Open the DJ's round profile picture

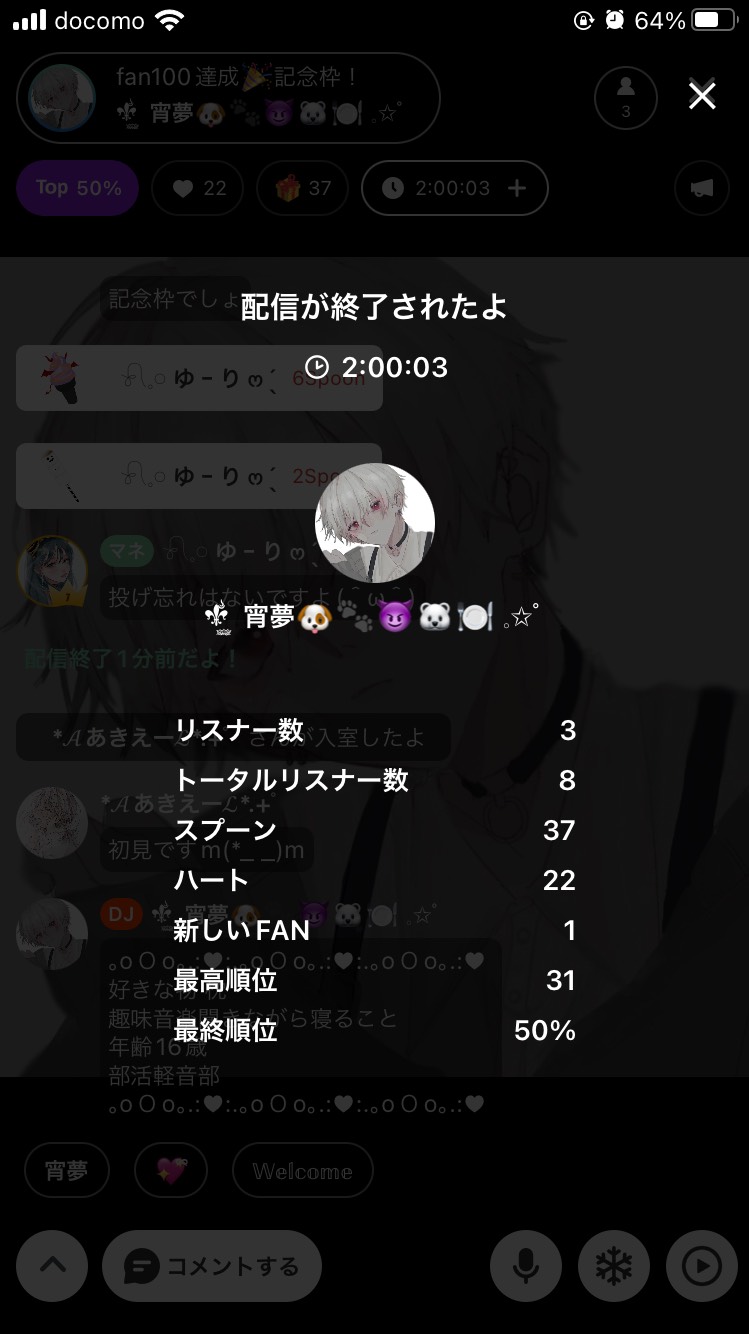375,523
